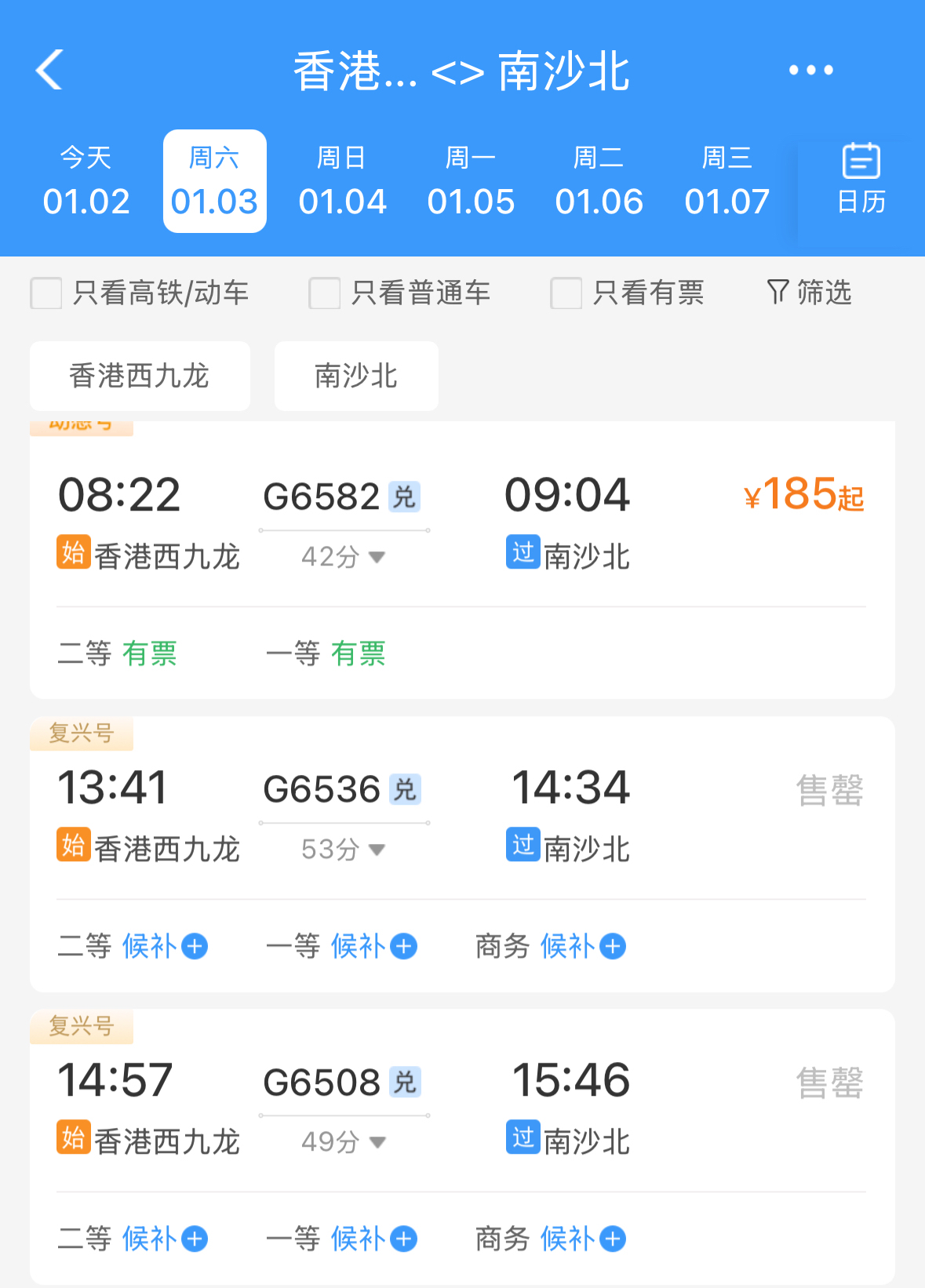Pick Wednesday 01.07 date tab
The image size is (925, 1288).
click(x=727, y=182)
